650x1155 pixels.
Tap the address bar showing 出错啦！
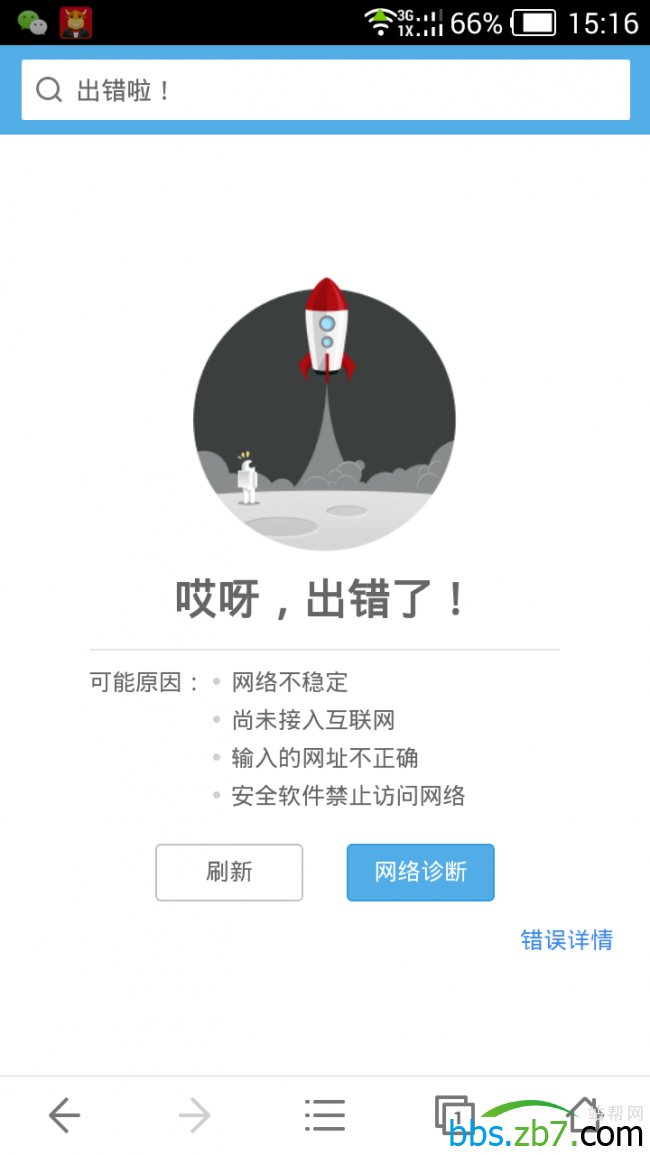(325, 90)
